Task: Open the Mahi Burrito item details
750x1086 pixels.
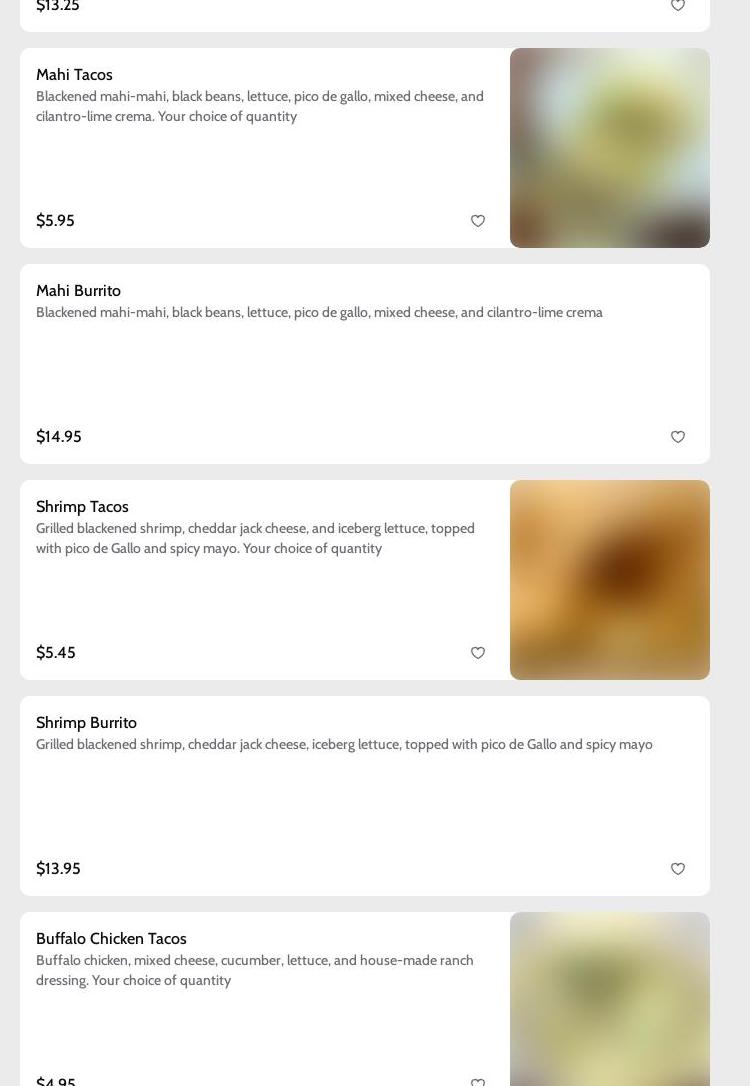Action: 78,291
